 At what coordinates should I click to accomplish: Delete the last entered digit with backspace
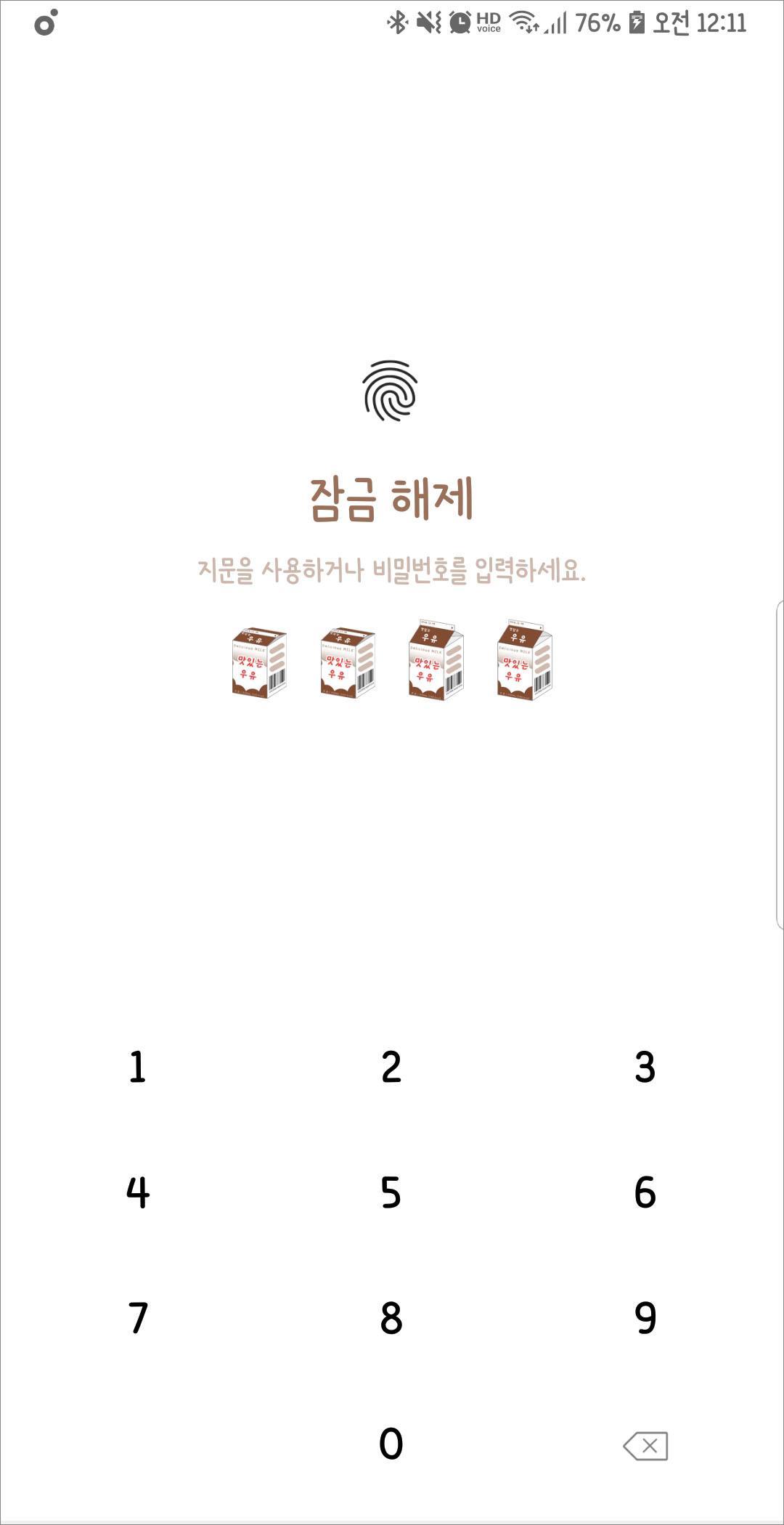tap(645, 1446)
